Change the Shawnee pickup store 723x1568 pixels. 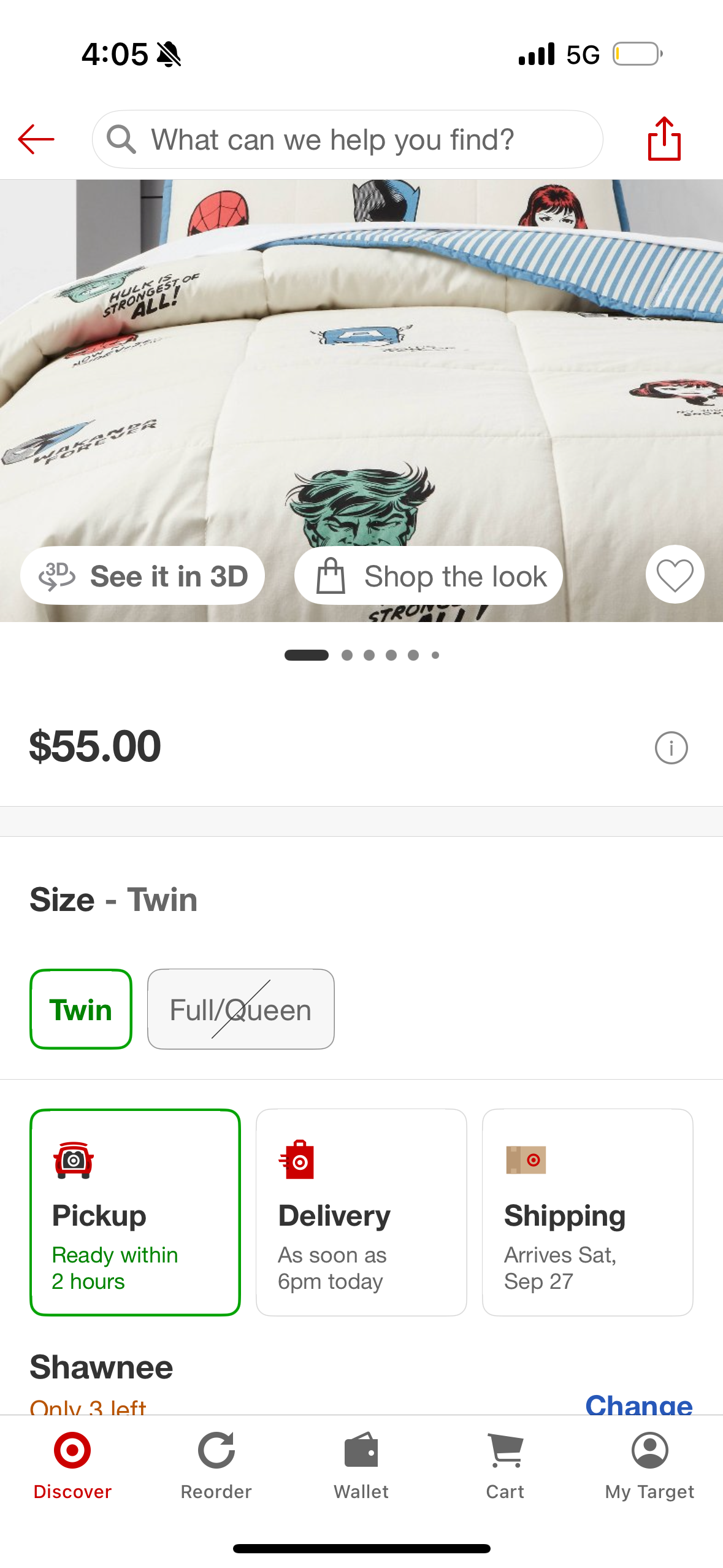638,1403
